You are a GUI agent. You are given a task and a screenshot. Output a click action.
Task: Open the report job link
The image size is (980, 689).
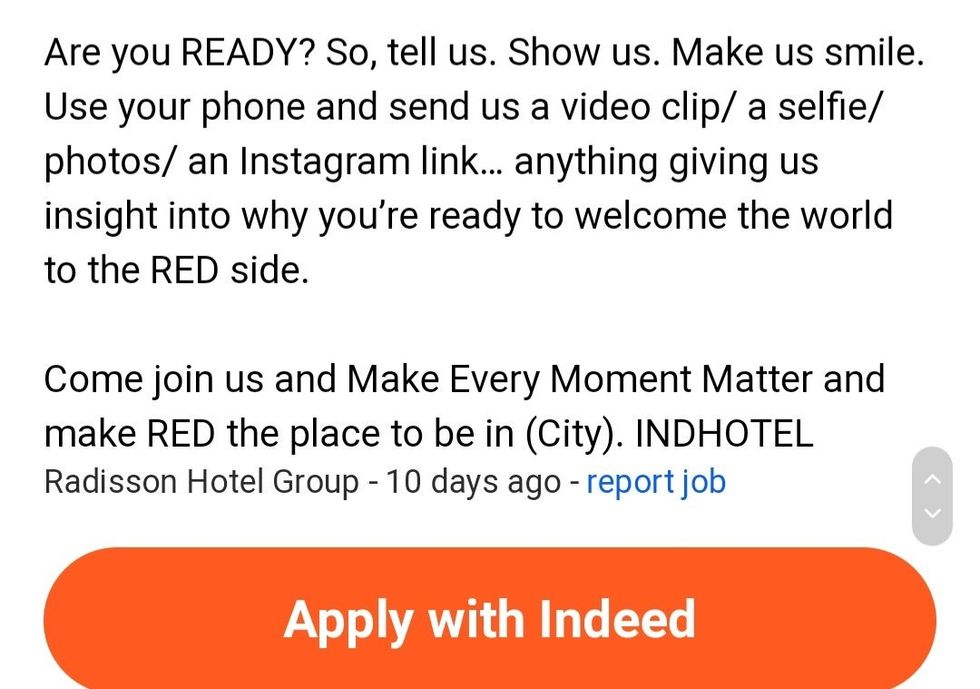(x=655, y=482)
